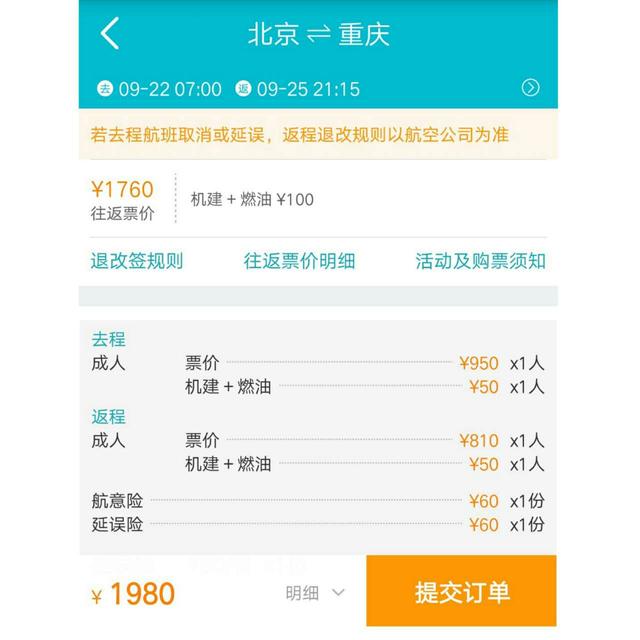Open 活动及购票须知 notice

(481, 262)
